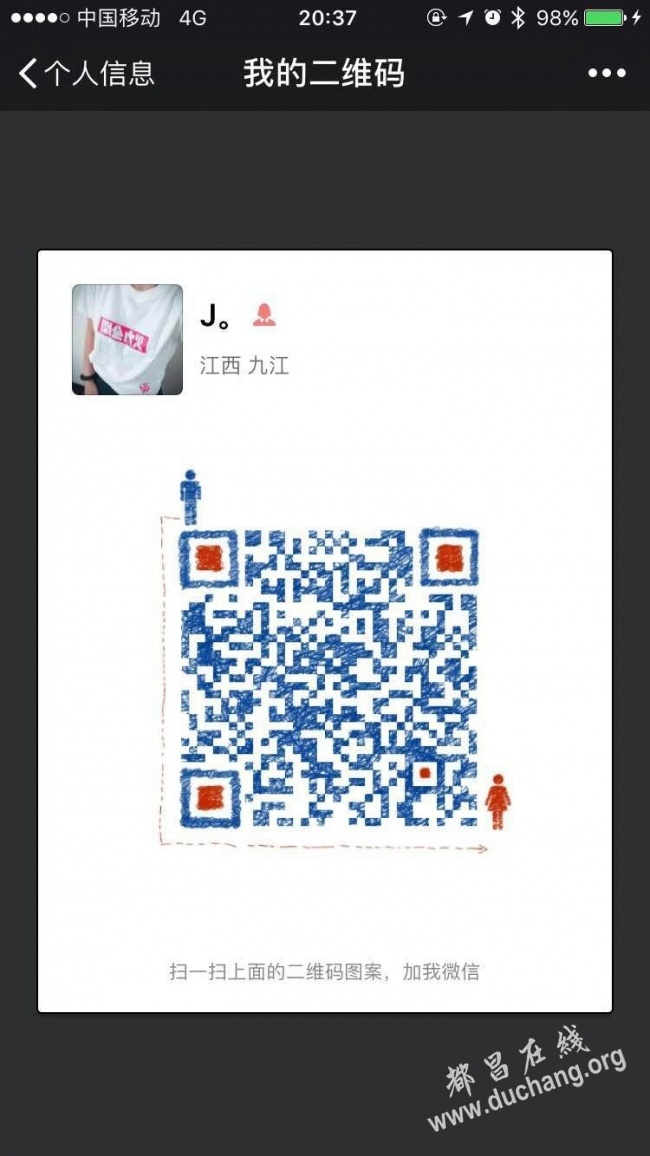The height and width of the screenshot is (1156, 650).
Task: Go back to 个人信息
Action: [87, 74]
